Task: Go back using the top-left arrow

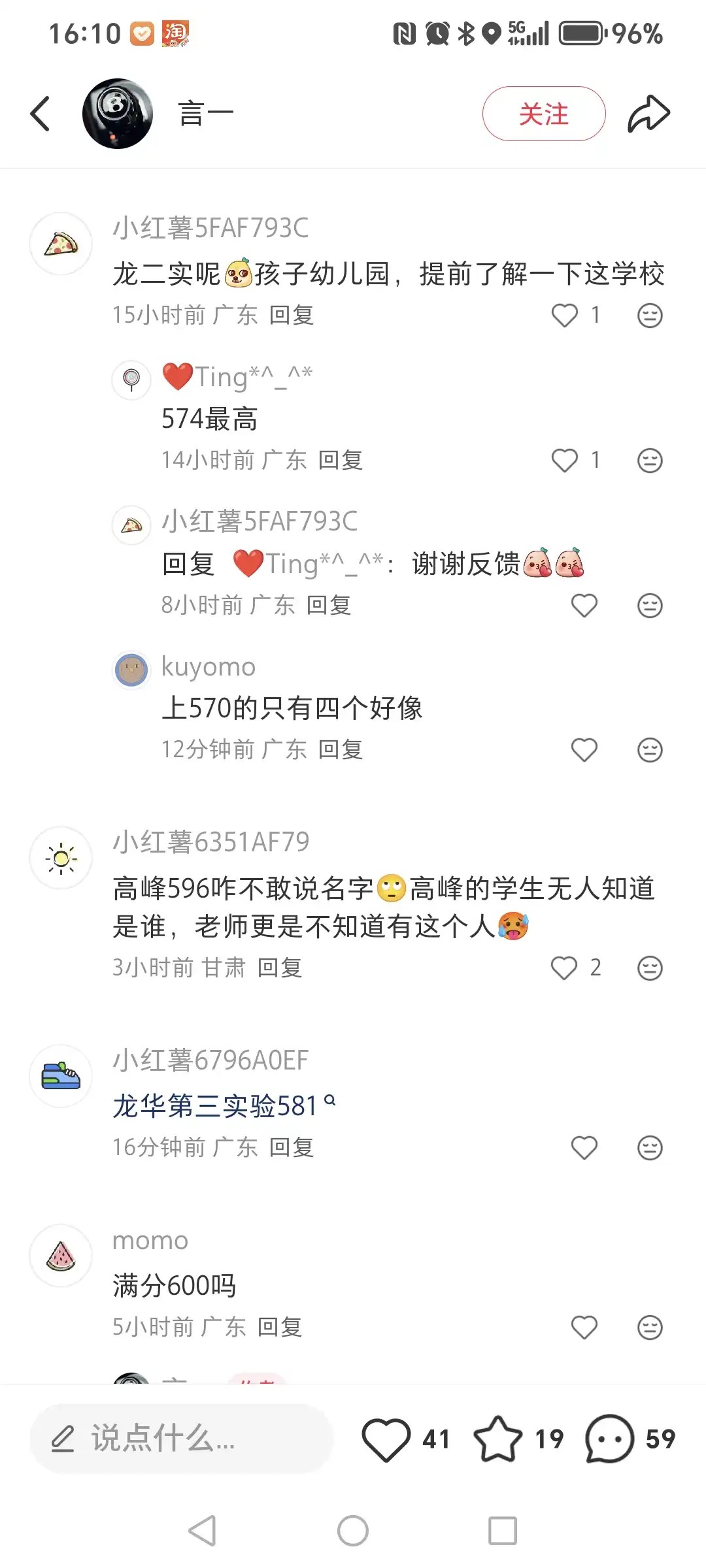Action: [41, 114]
